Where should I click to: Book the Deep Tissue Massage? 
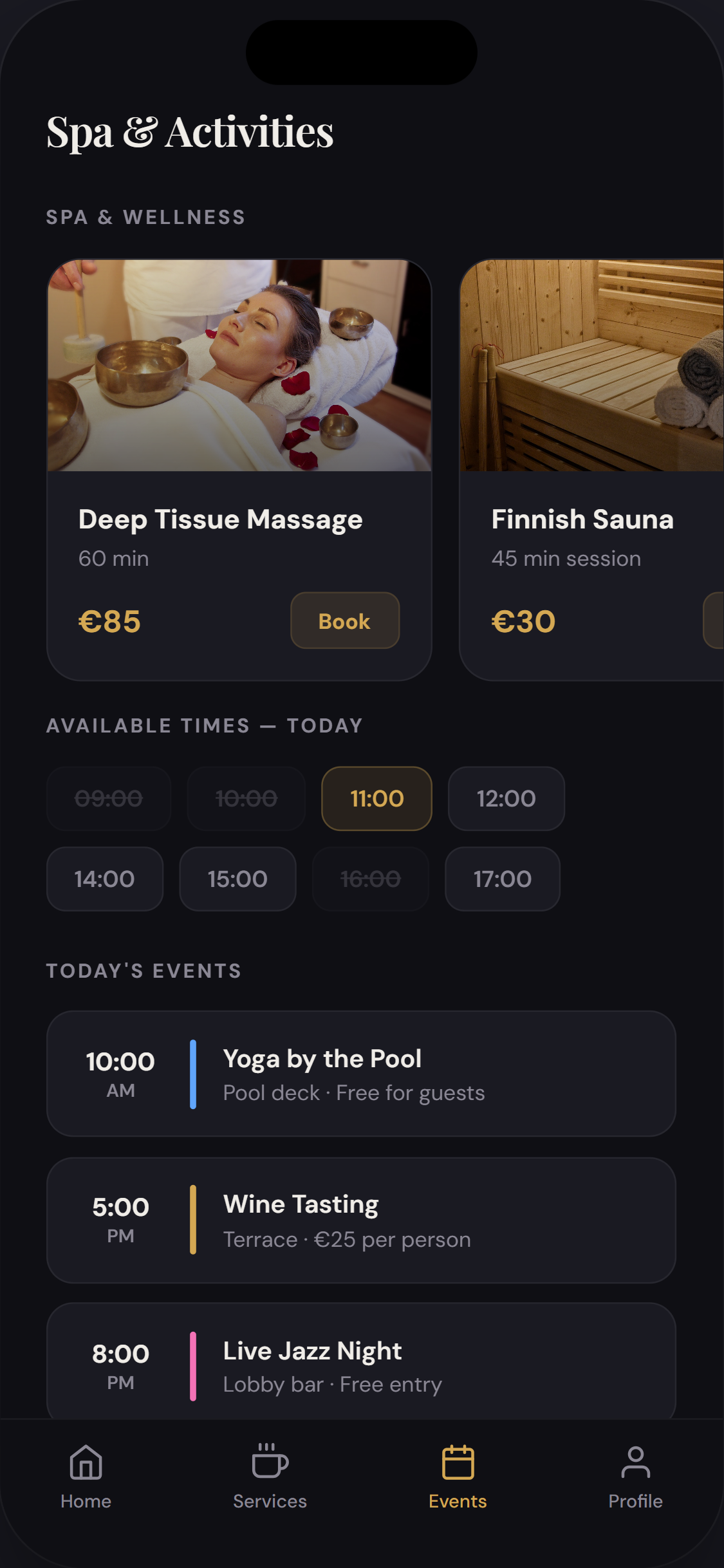tap(344, 621)
